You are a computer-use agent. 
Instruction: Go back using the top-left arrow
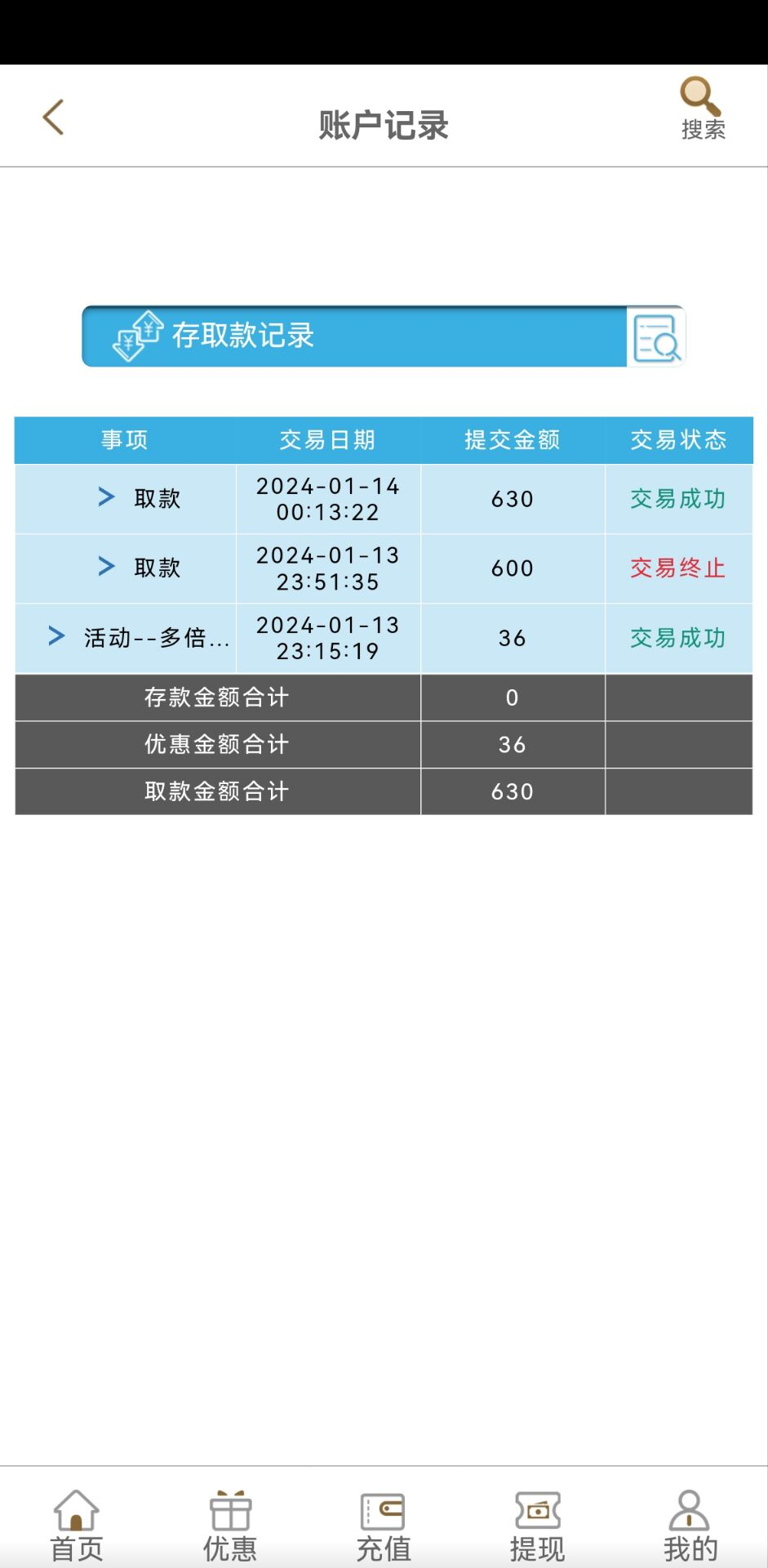pyautogui.click(x=53, y=118)
